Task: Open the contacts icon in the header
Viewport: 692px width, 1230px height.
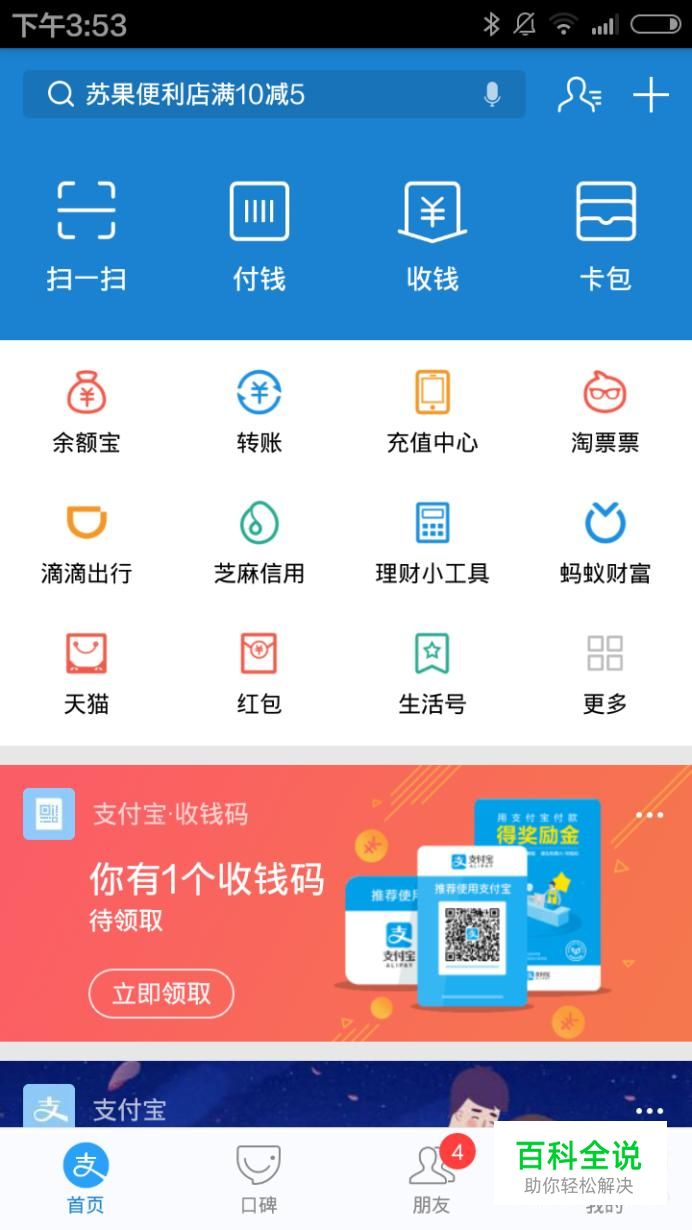Action: (x=579, y=95)
